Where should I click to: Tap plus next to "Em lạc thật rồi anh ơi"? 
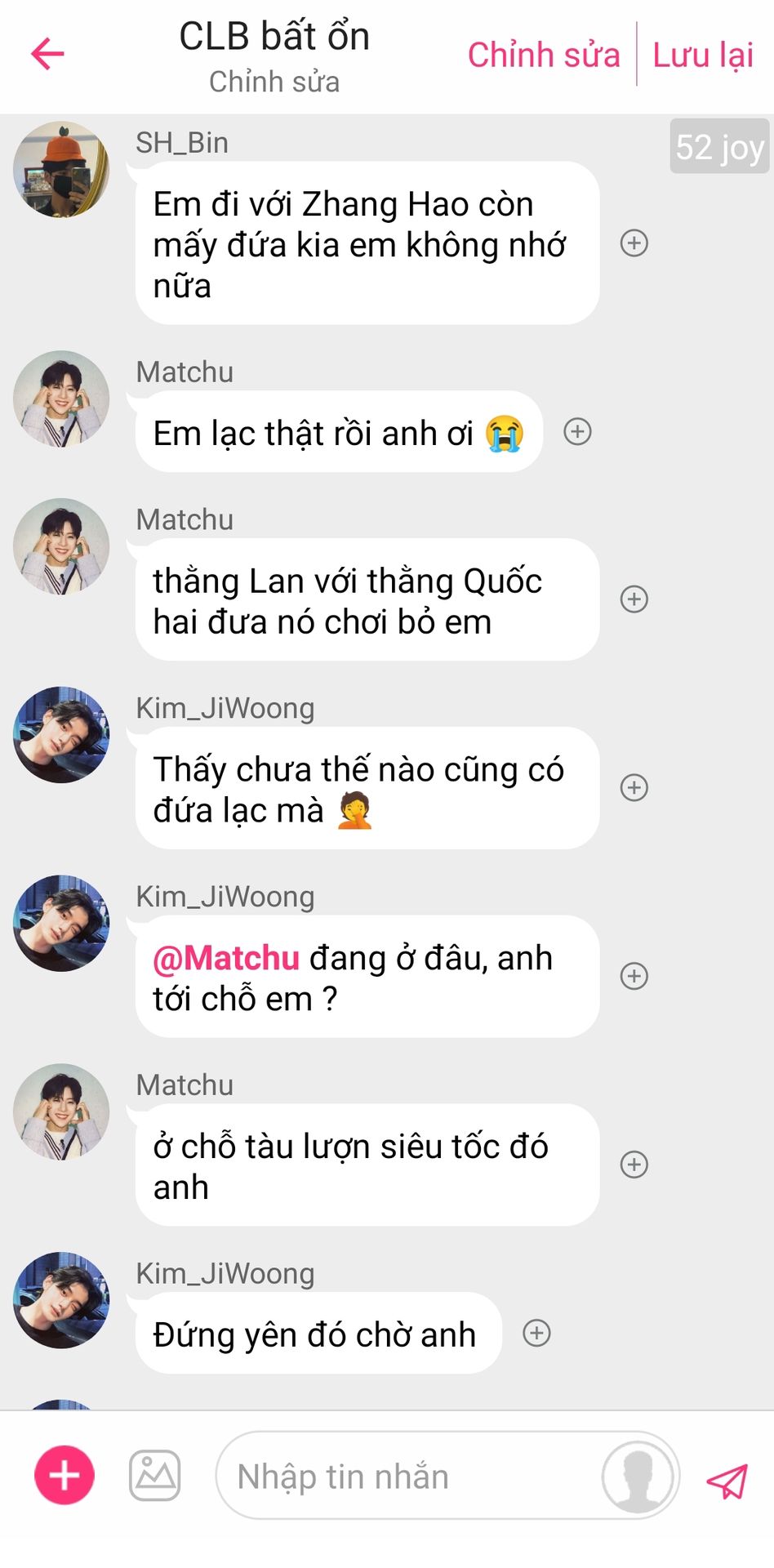tap(578, 431)
